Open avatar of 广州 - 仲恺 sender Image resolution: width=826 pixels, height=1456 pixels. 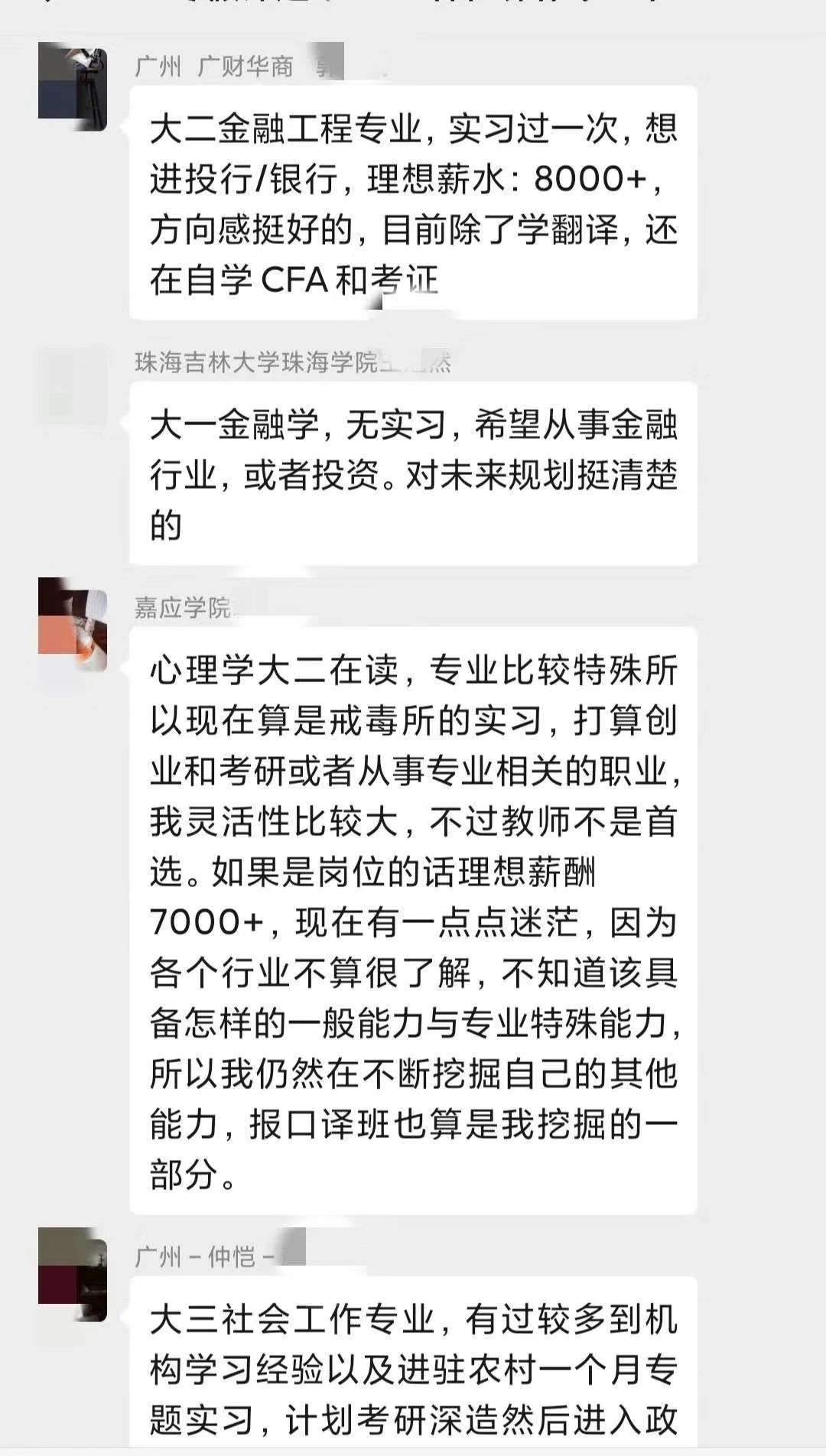[x=73, y=1275]
